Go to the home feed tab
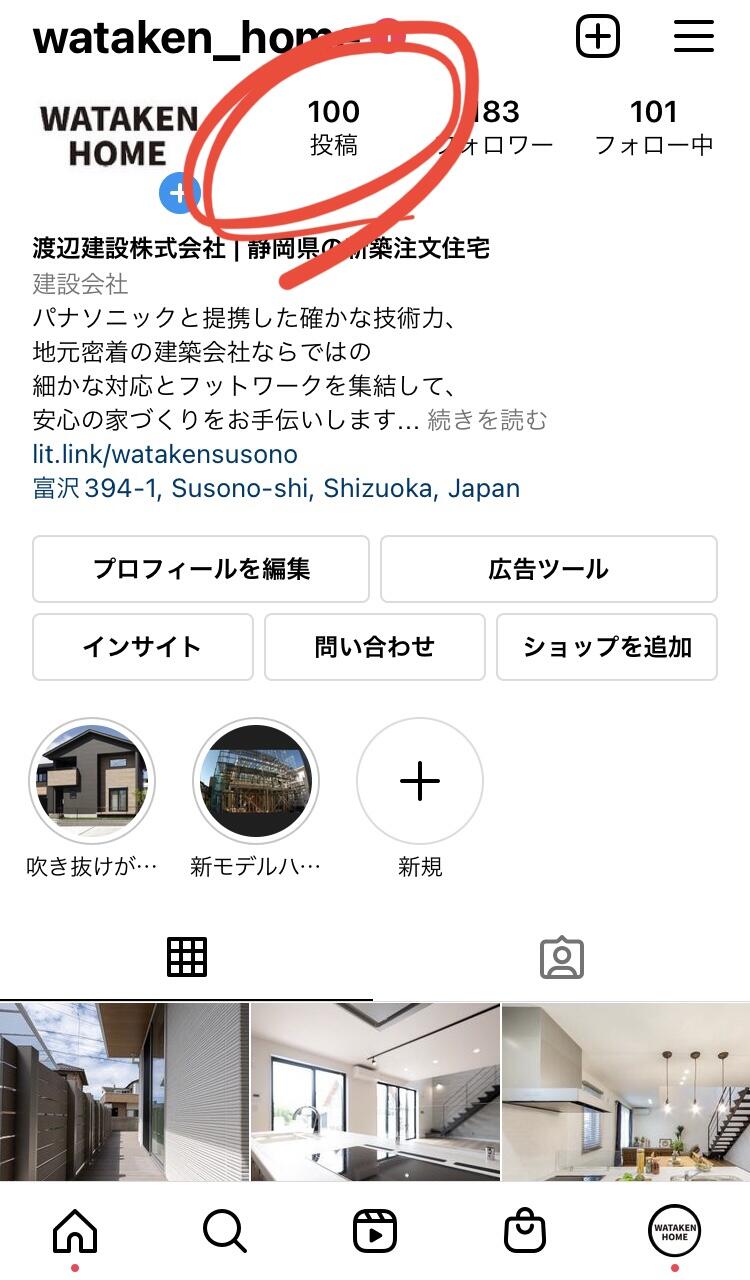750x1280 pixels. 75,1231
